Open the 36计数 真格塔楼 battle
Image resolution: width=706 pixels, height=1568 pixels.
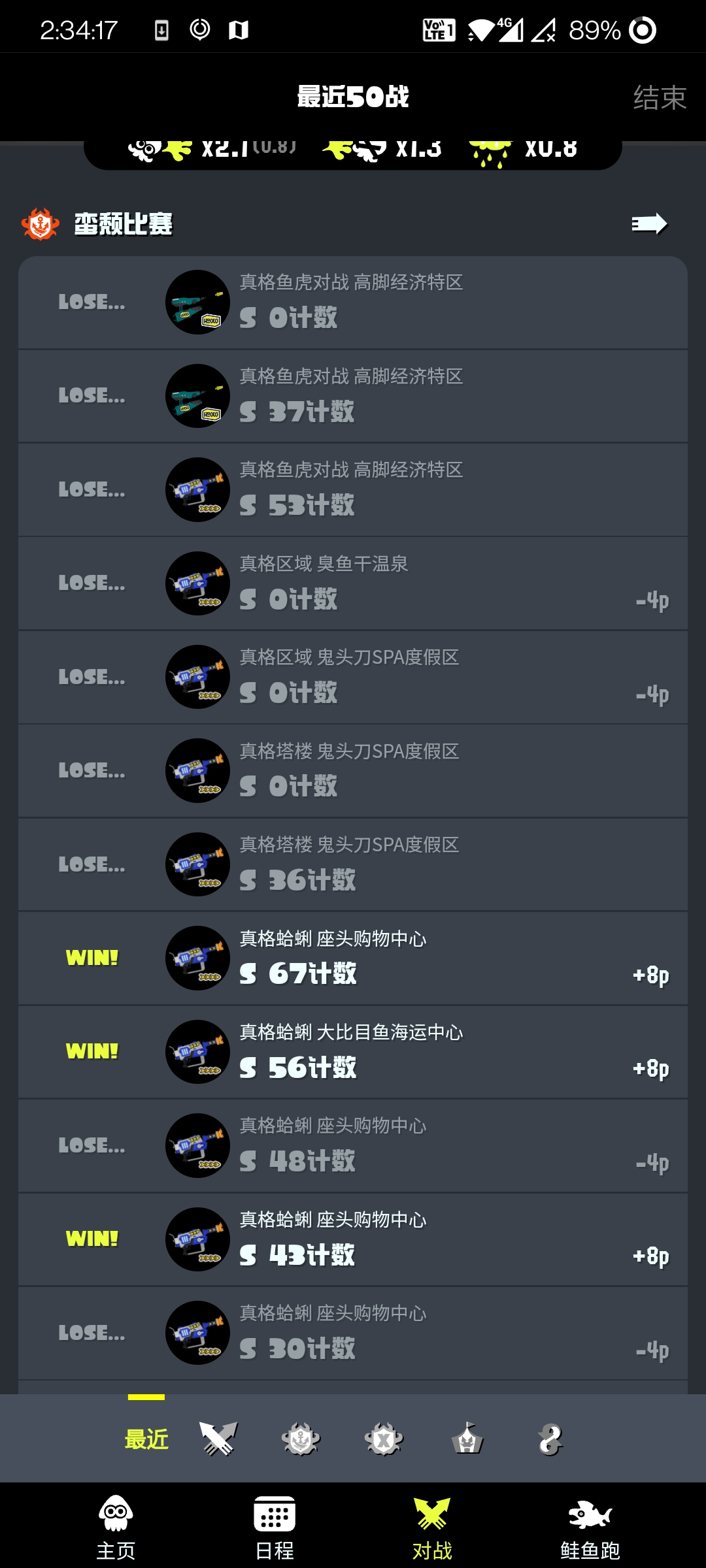(353, 864)
